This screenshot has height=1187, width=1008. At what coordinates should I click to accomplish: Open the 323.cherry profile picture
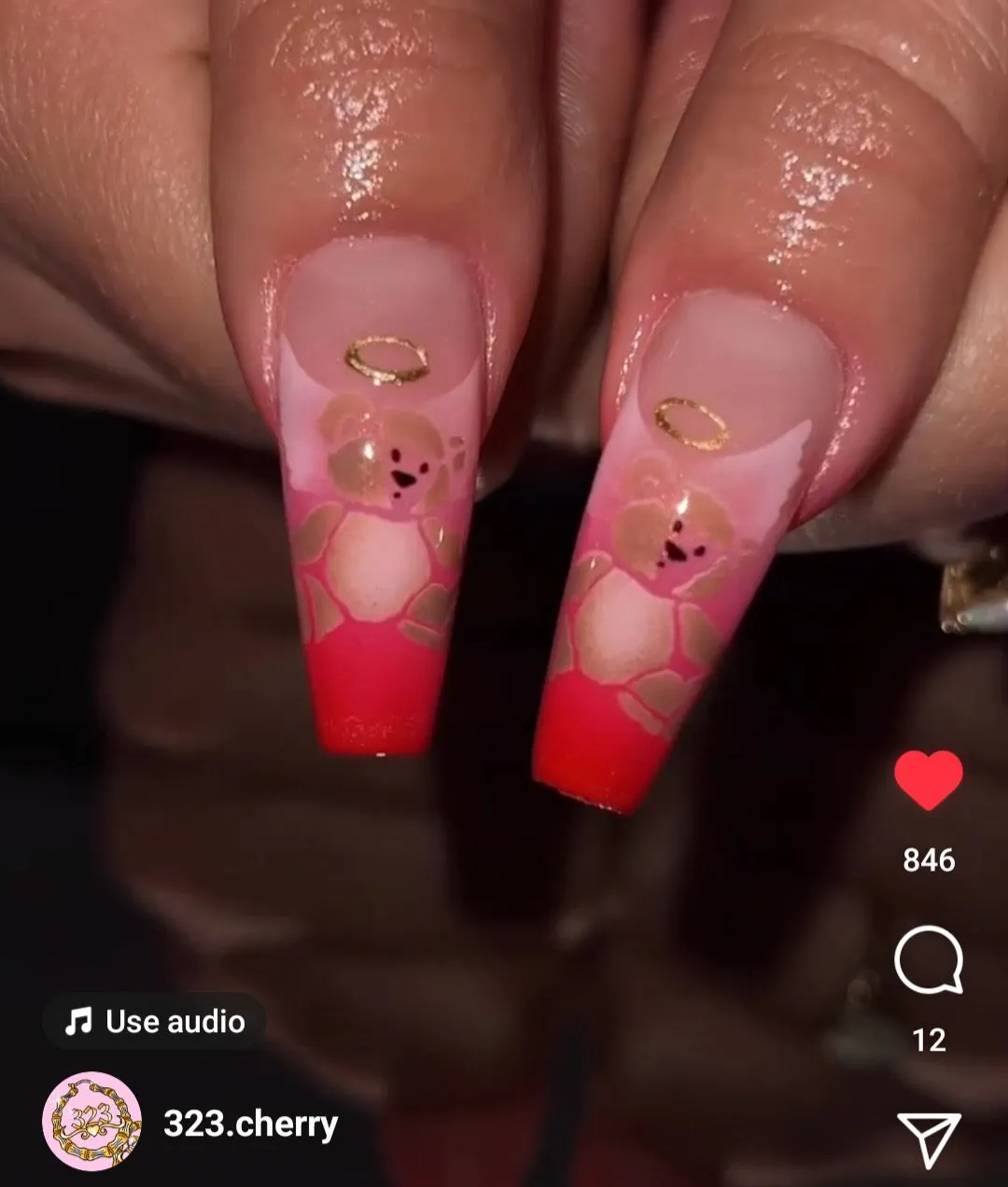[x=92, y=1122]
